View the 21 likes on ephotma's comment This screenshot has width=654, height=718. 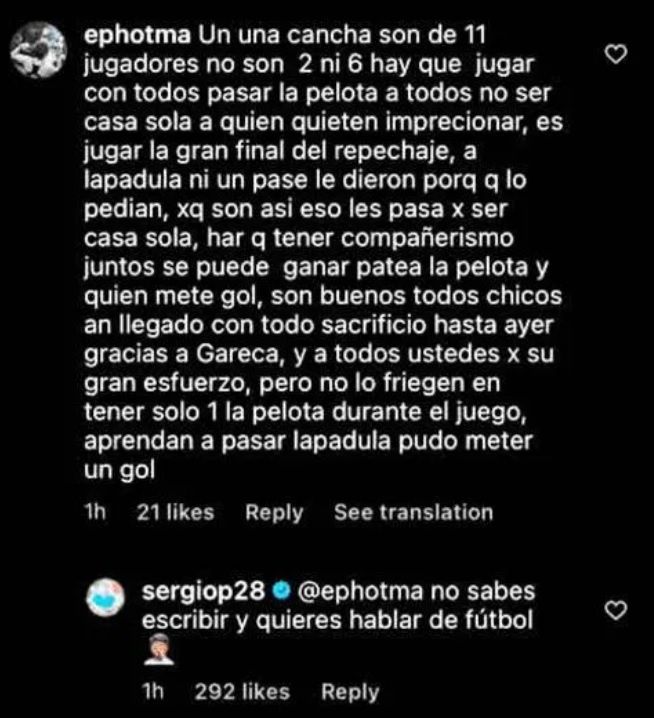pyautogui.click(x=174, y=513)
